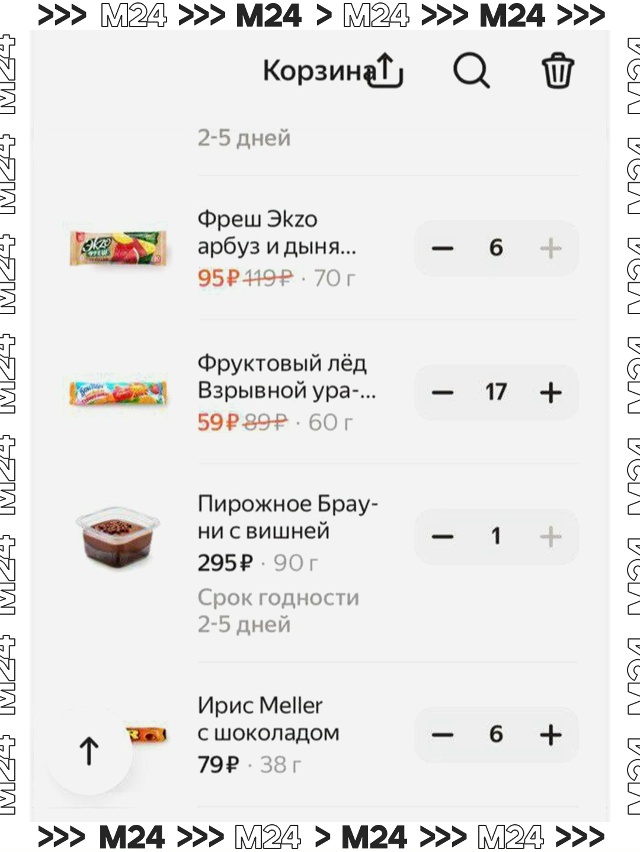The height and width of the screenshot is (852, 640).
Task: Open the Ирис Meller с шоколадом product
Action: coord(269,719)
